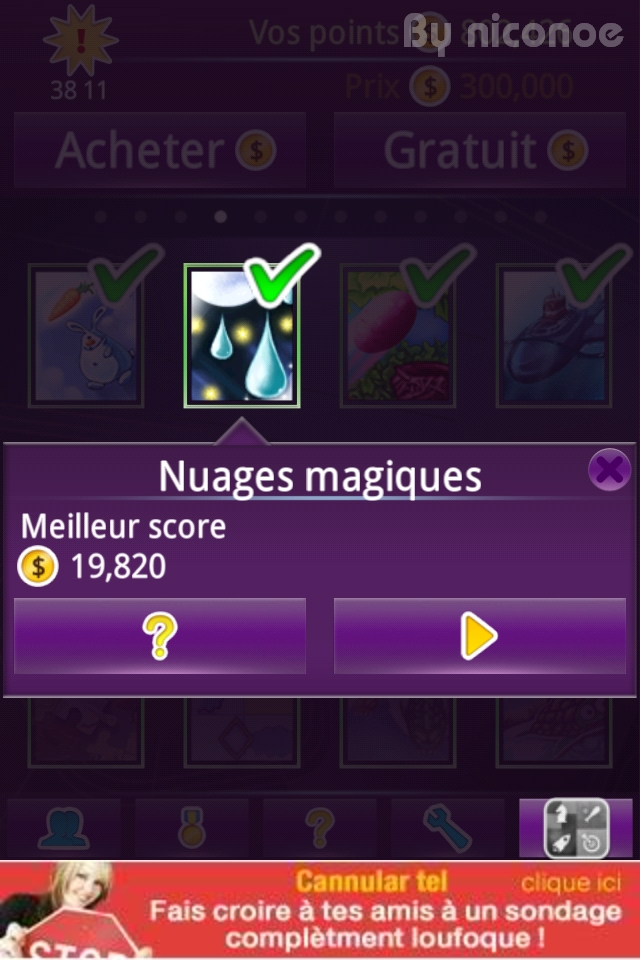
Task: Select the submarine game tile
Action: 553,335
